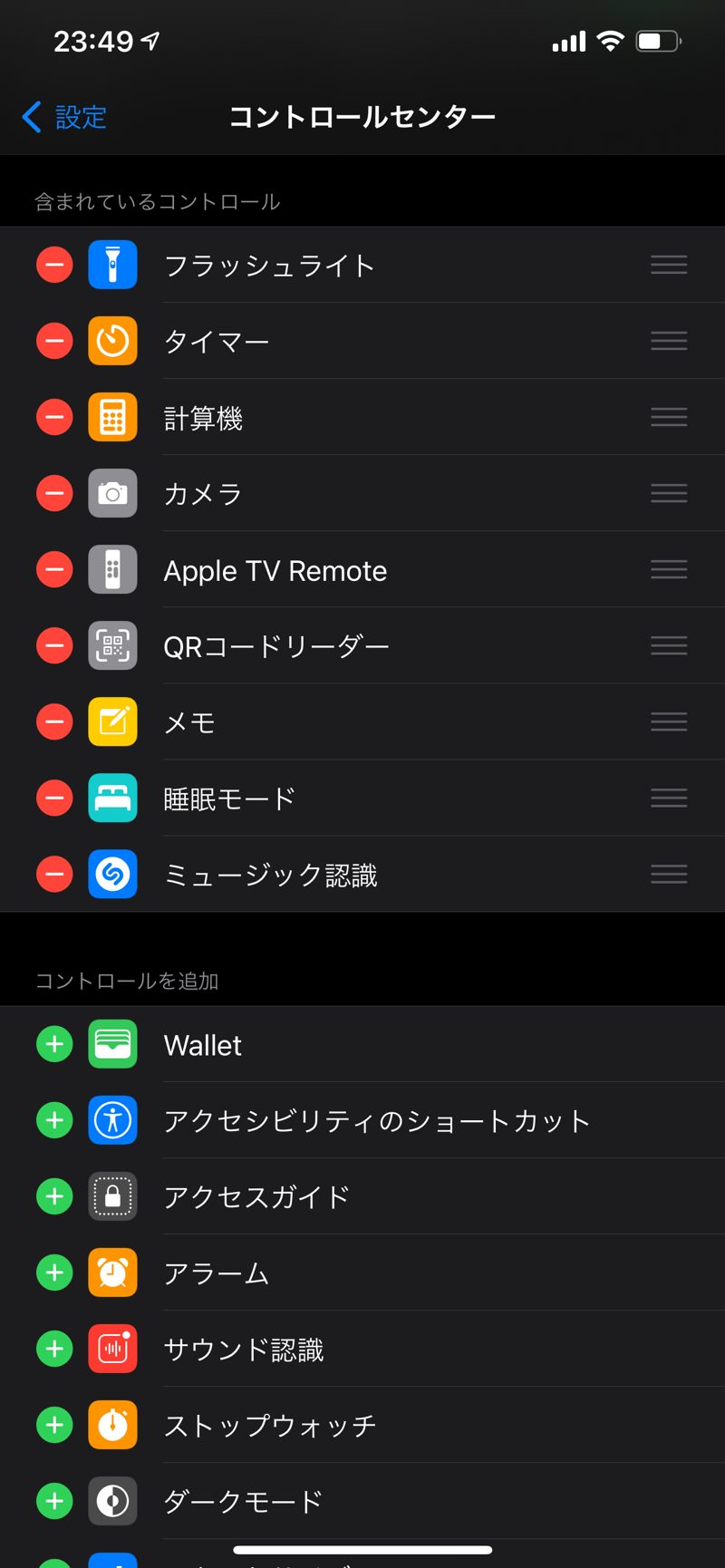Remove フラッシュライト from included controls
Screen dimensions: 725x1568
click(54, 265)
